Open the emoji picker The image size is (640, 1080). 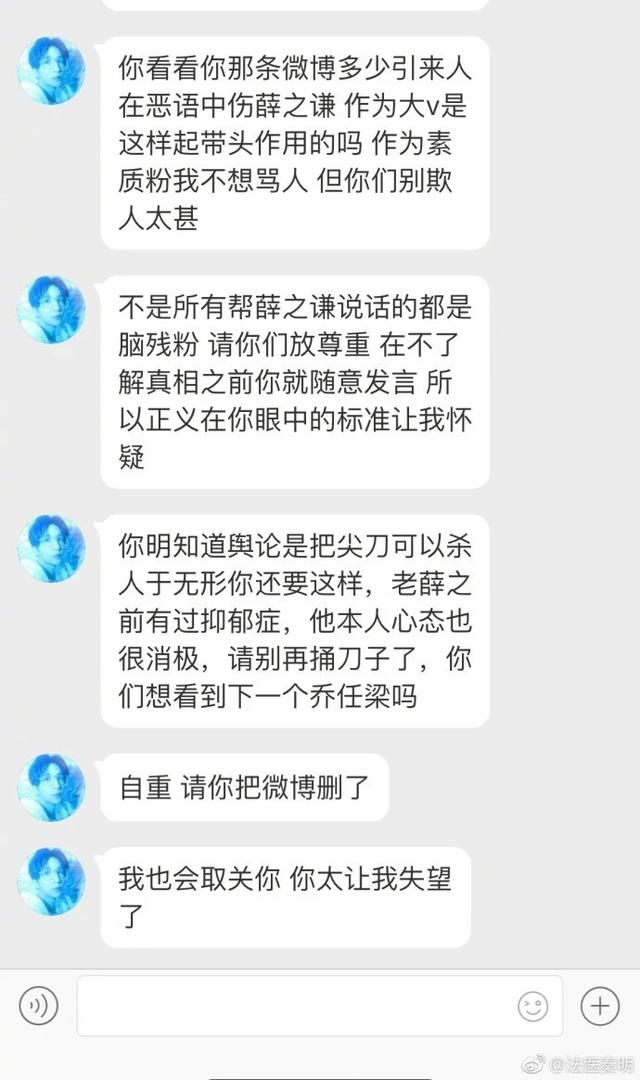[533, 1006]
